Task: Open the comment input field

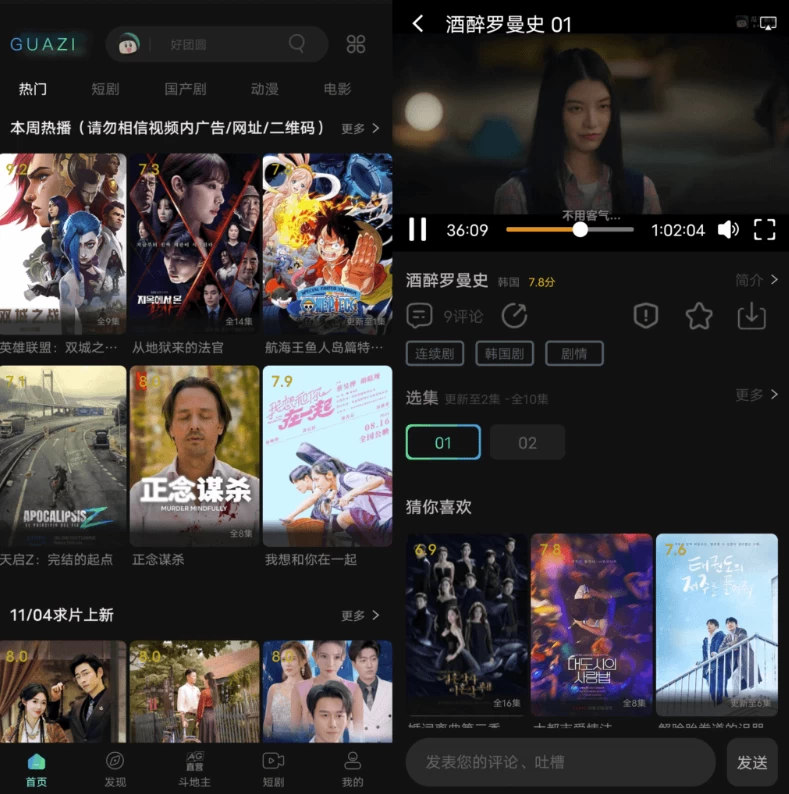Action: tap(560, 762)
